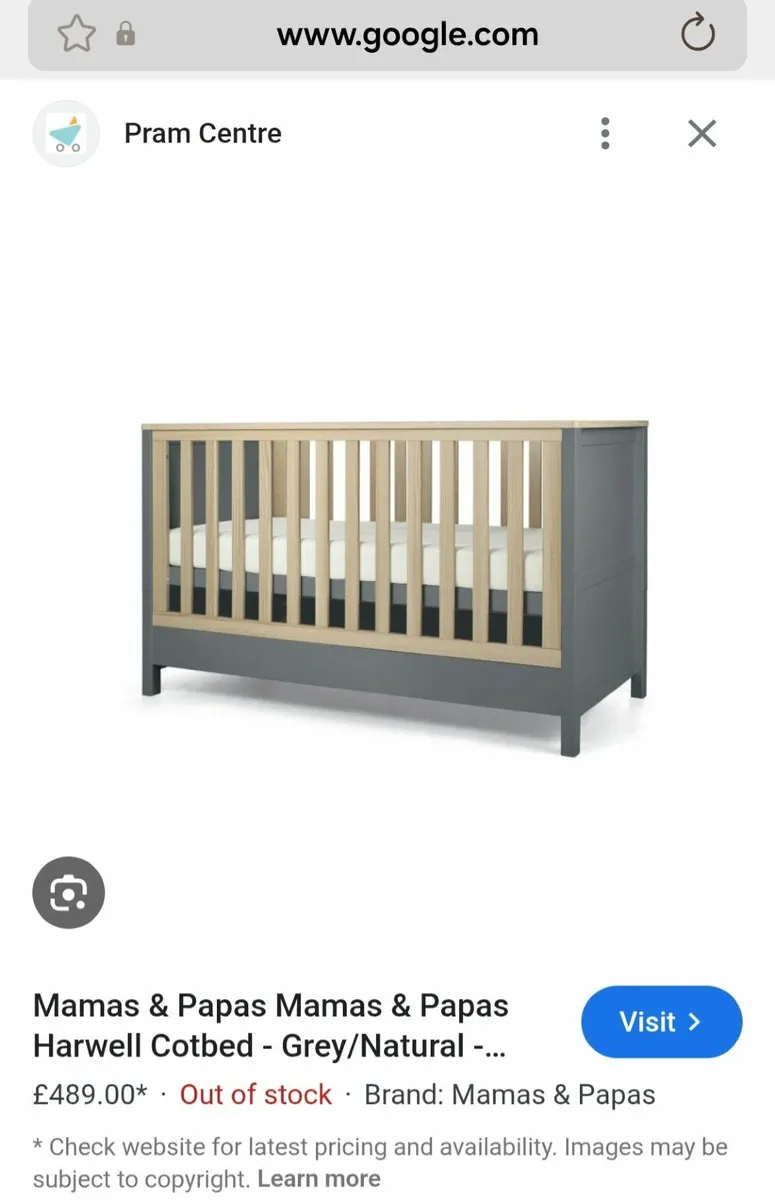
Task: Tap the Visit button arrow chevron
Action: pos(695,1022)
